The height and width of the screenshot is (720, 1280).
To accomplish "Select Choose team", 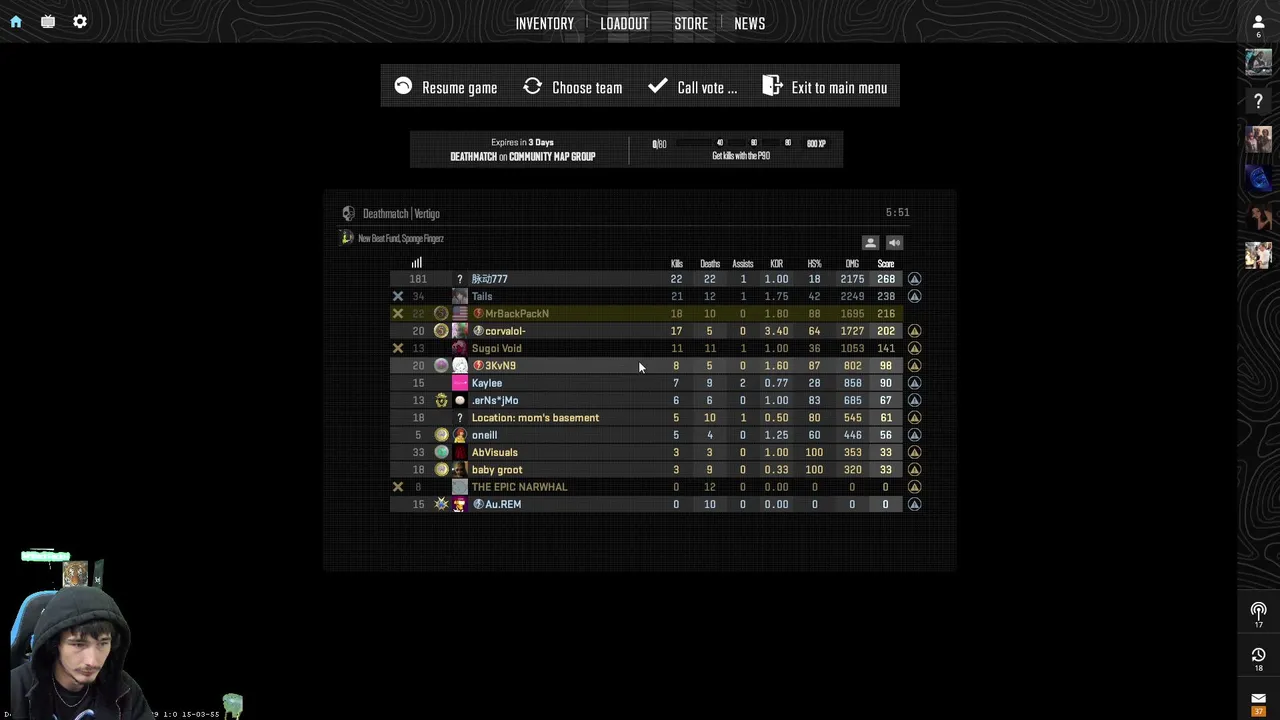I will click(573, 87).
